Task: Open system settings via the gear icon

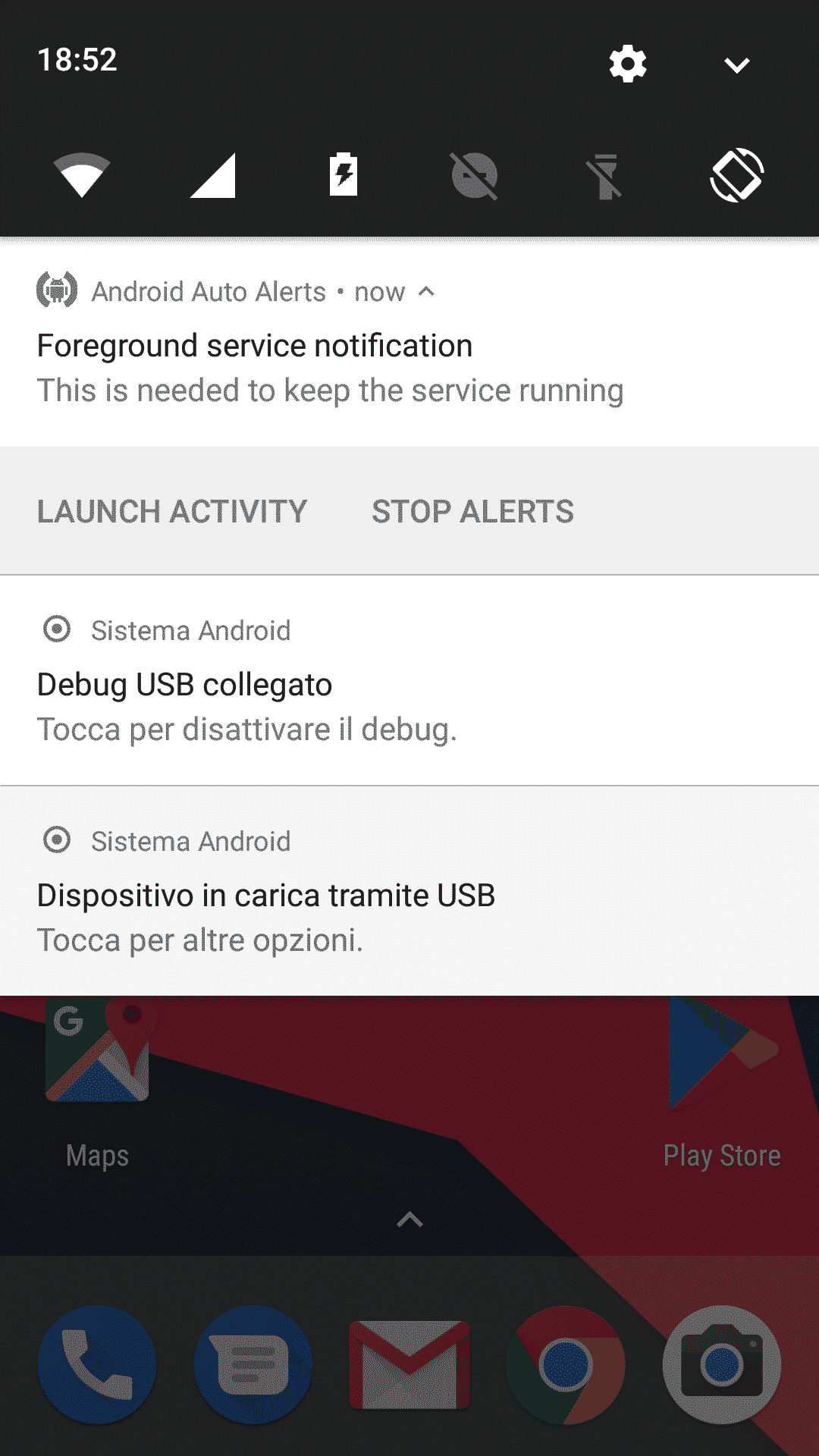Action: (628, 64)
